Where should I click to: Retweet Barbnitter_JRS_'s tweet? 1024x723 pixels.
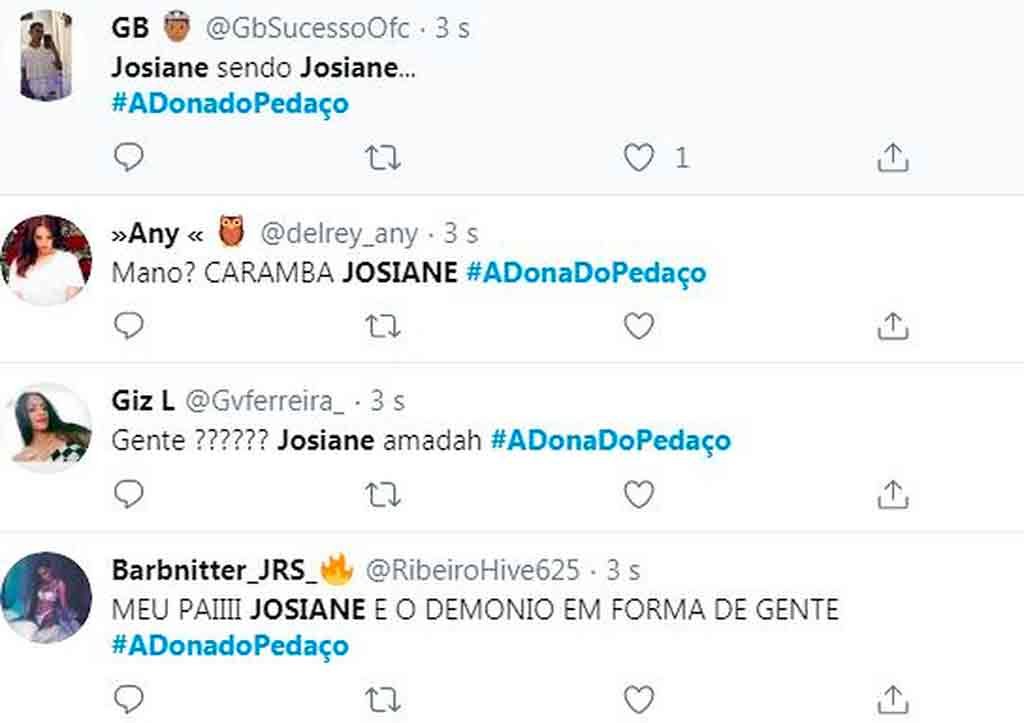pyautogui.click(x=383, y=697)
